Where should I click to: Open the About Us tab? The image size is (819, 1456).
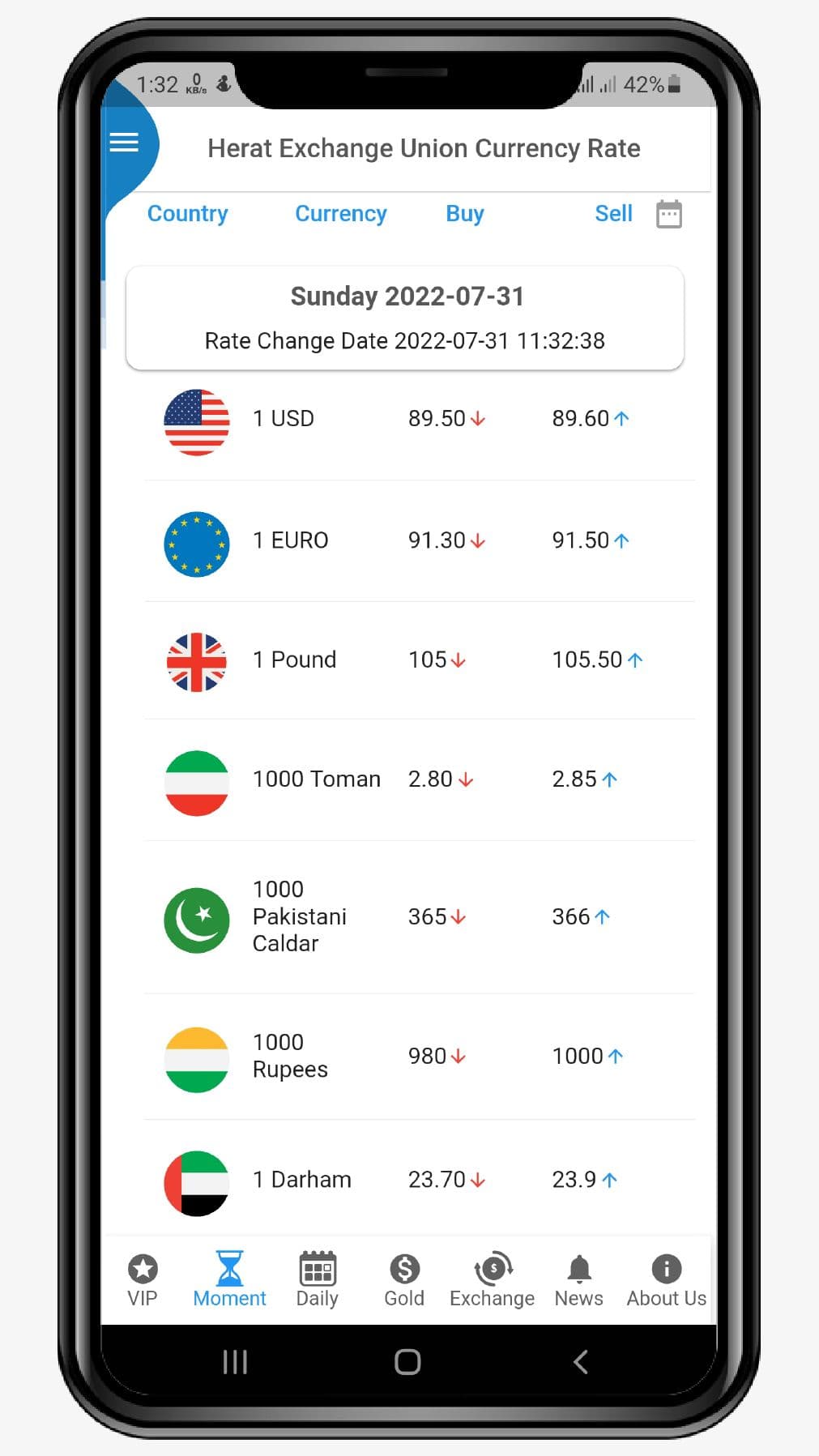(666, 1279)
